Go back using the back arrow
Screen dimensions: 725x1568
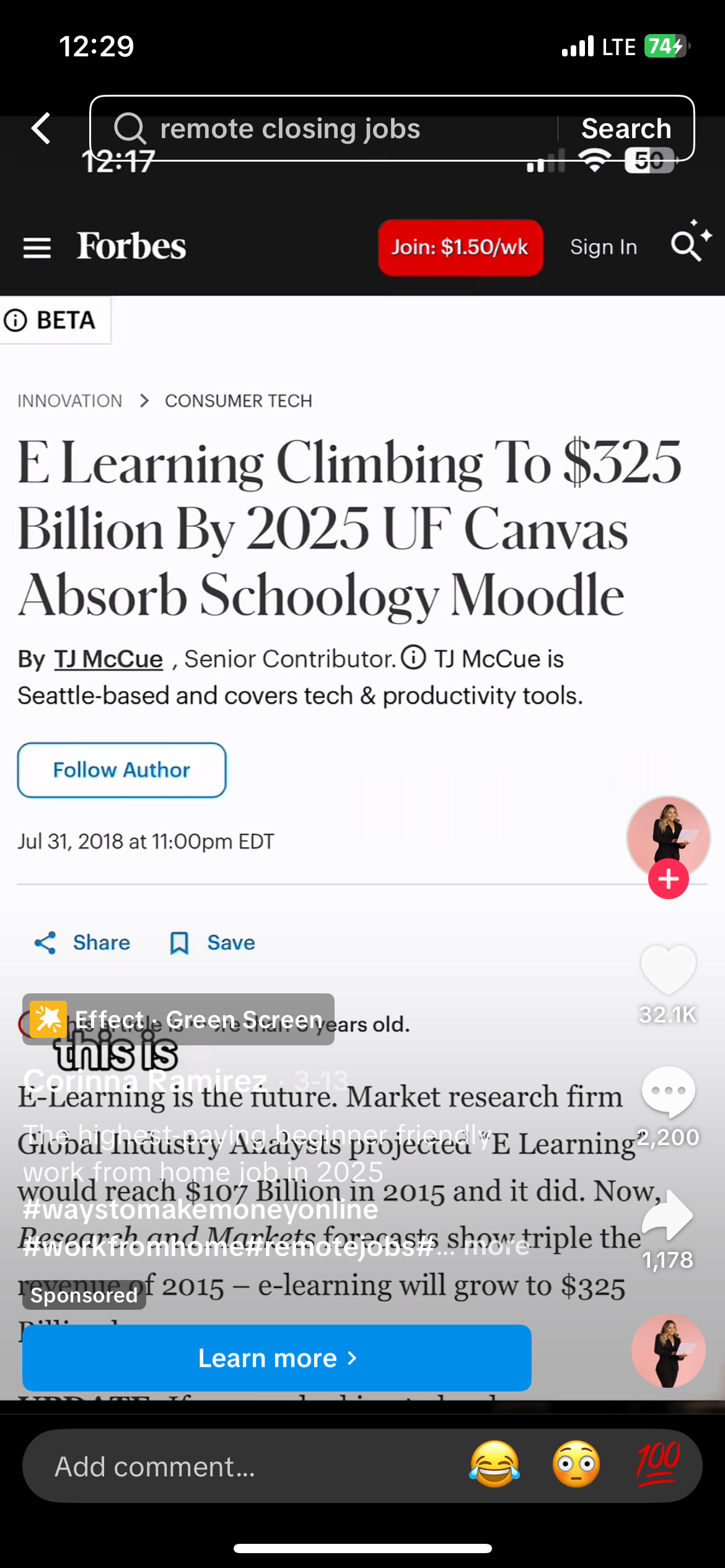pyautogui.click(x=41, y=129)
